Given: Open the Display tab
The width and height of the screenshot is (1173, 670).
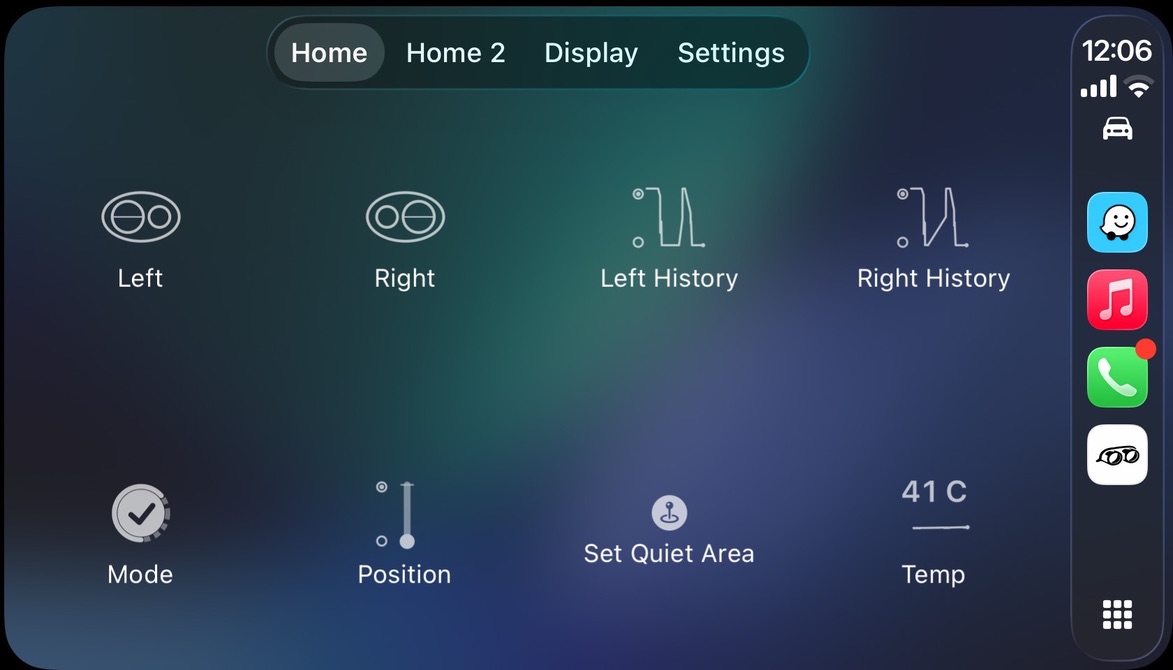Looking at the screenshot, I should [x=590, y=53].
